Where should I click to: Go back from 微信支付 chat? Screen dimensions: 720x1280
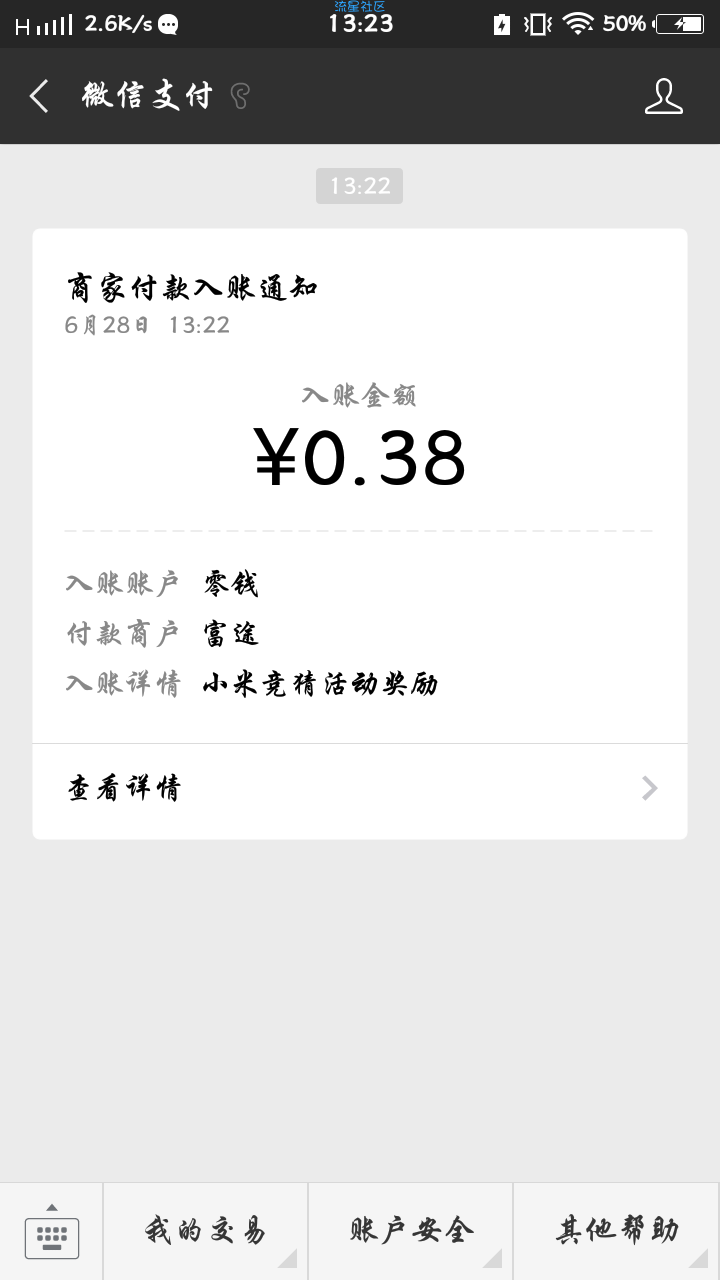point(39,96)
